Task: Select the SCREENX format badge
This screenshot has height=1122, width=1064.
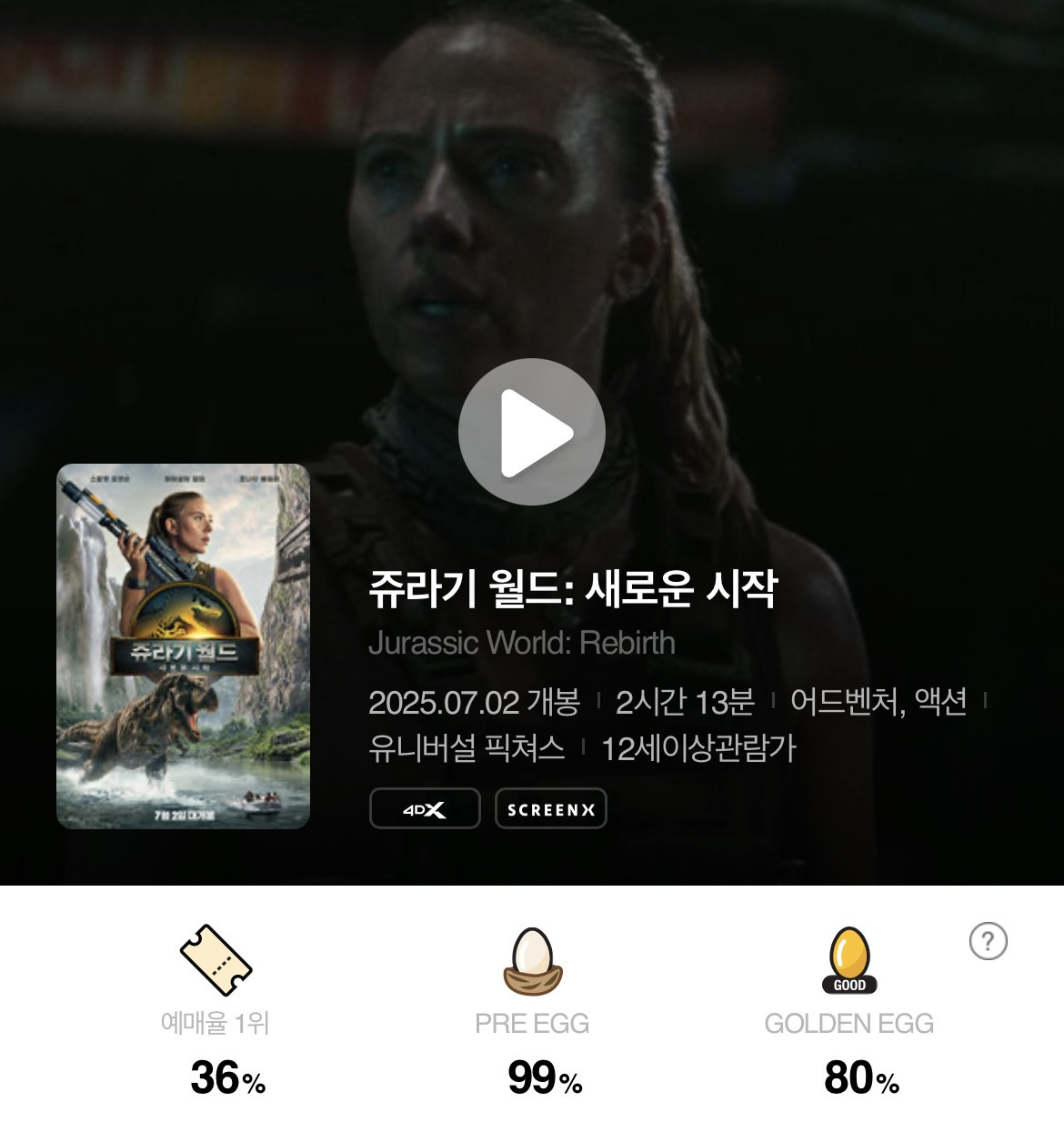Action: point(549,808)
